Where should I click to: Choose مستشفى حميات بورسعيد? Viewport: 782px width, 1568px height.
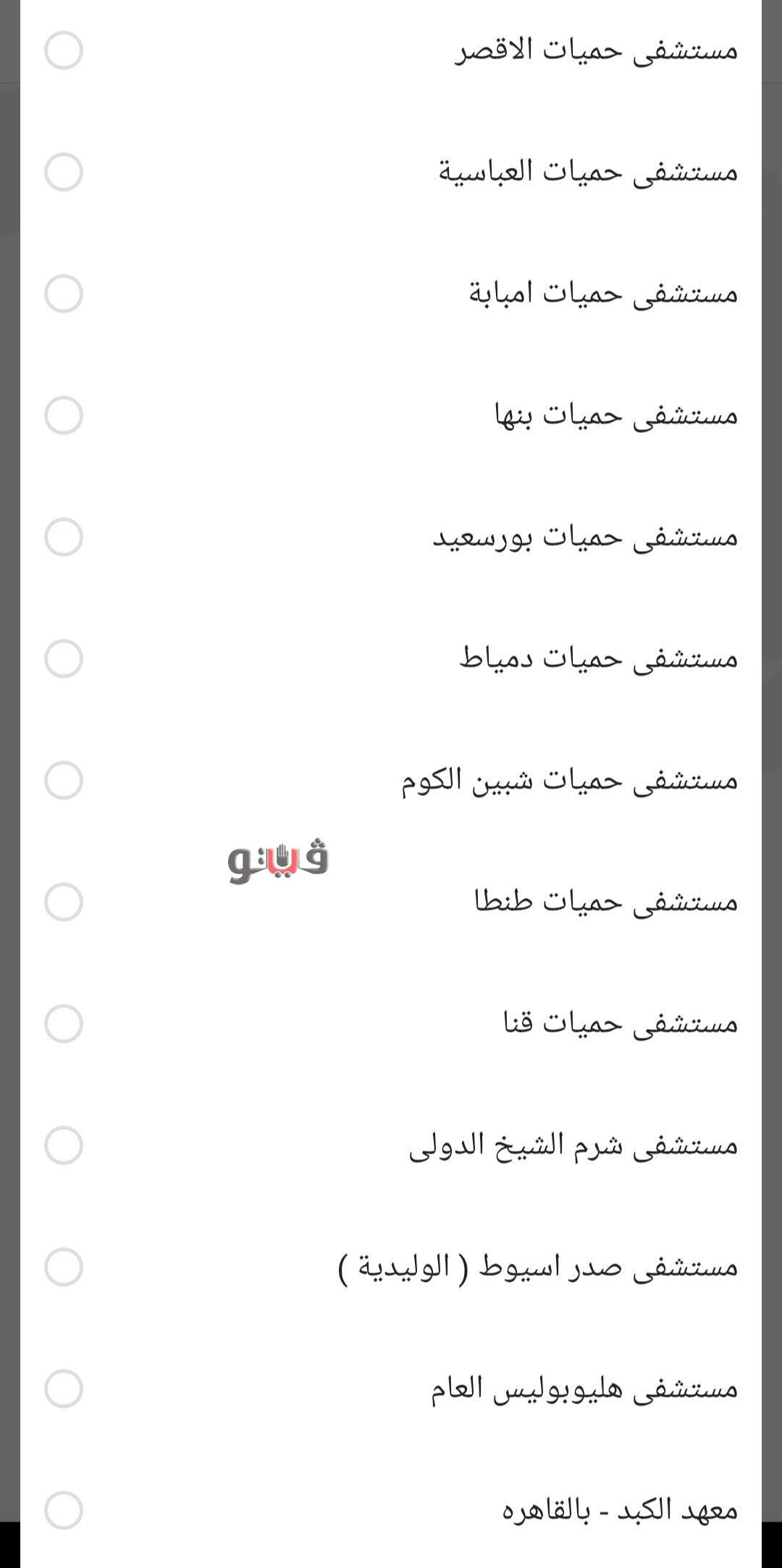click(64, 537)
